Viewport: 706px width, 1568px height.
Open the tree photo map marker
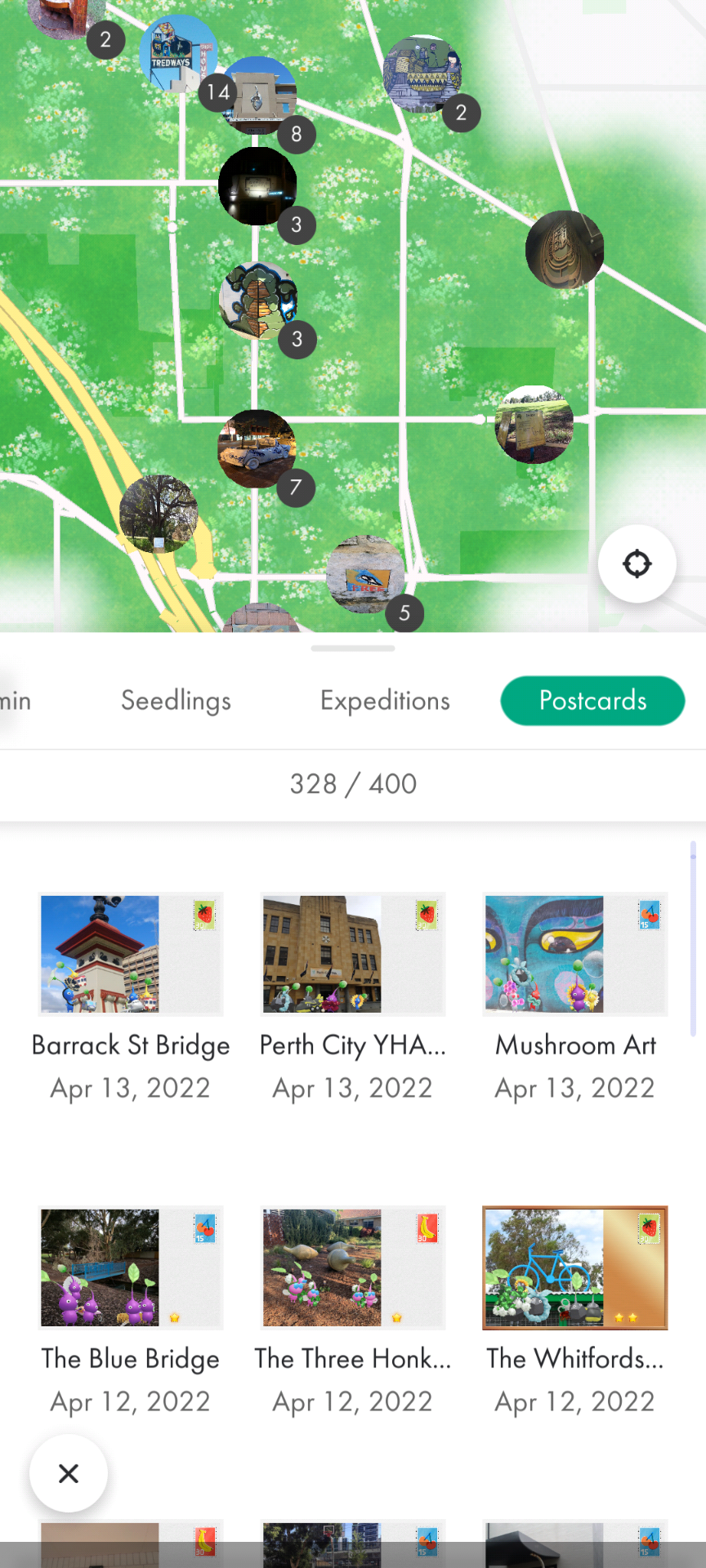159,514
